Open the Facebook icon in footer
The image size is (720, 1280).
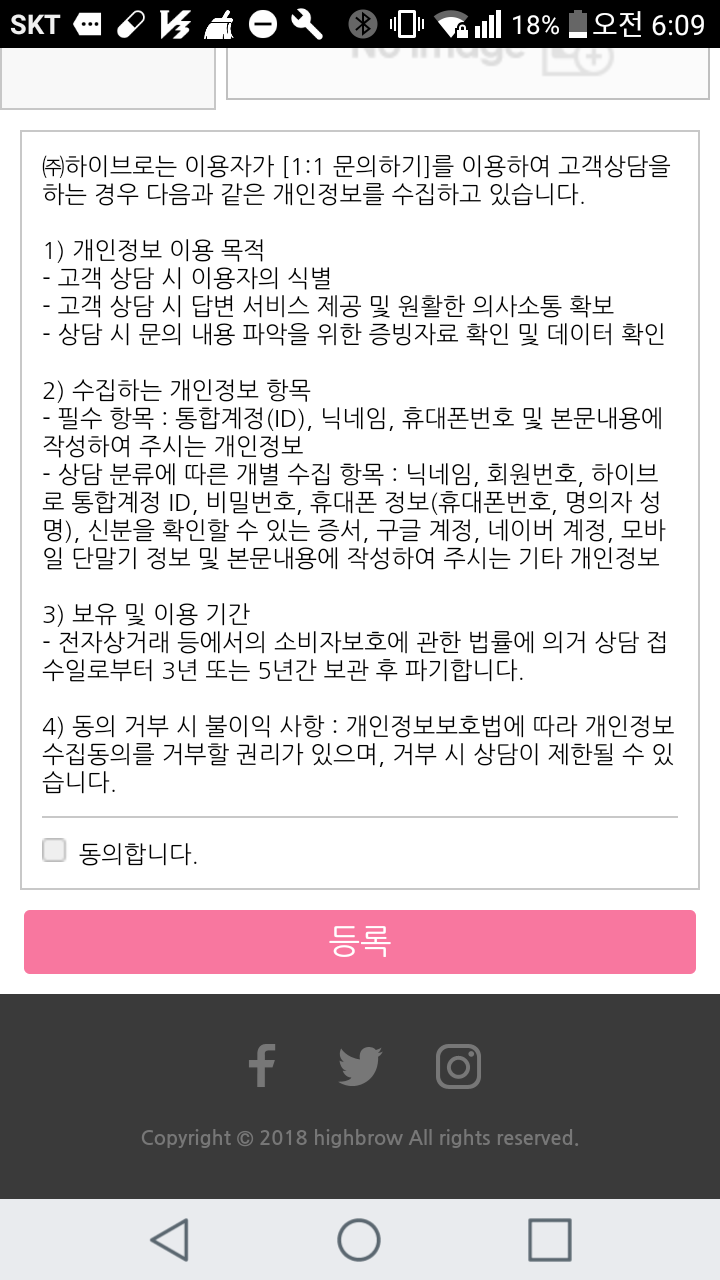coord(261,1066)
